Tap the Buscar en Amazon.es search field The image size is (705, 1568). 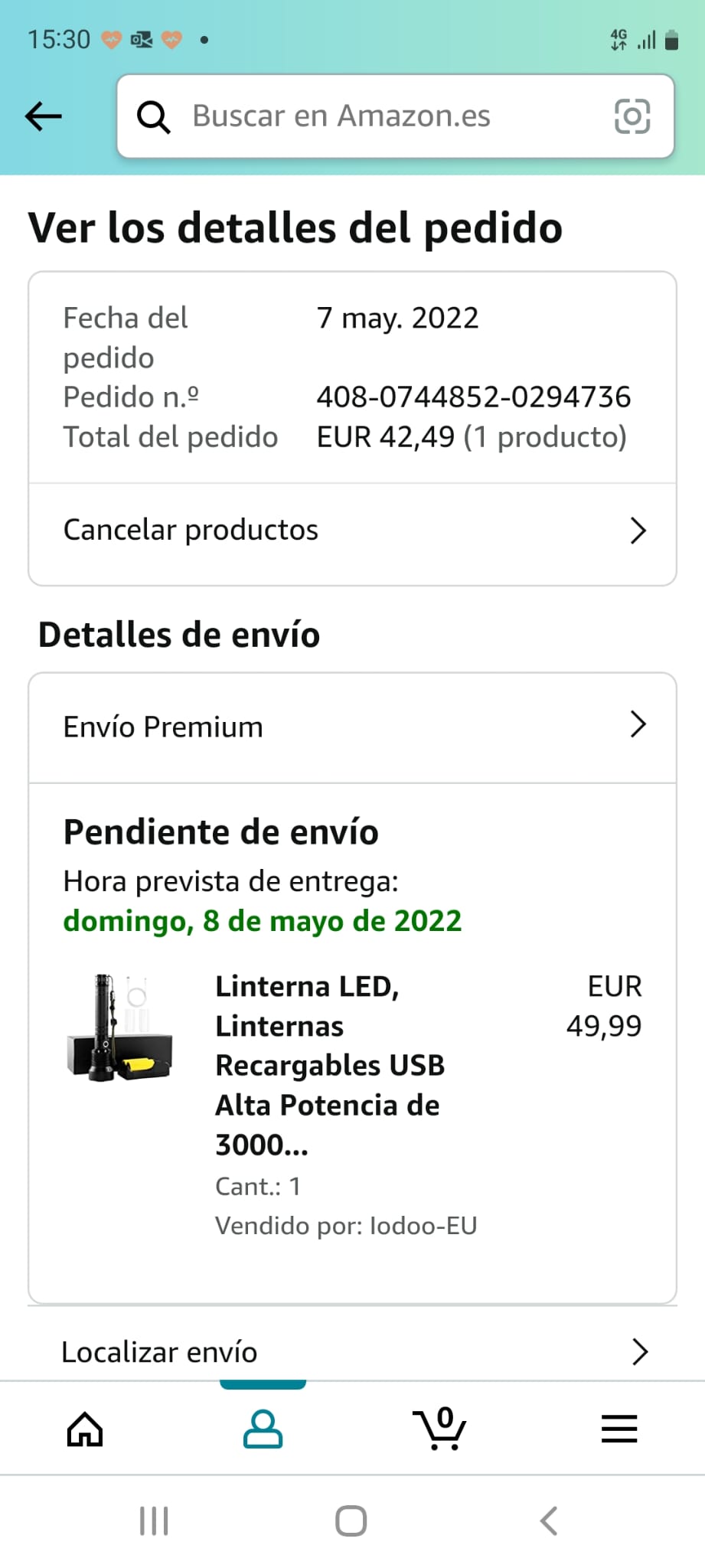click(x=367, y=116)
